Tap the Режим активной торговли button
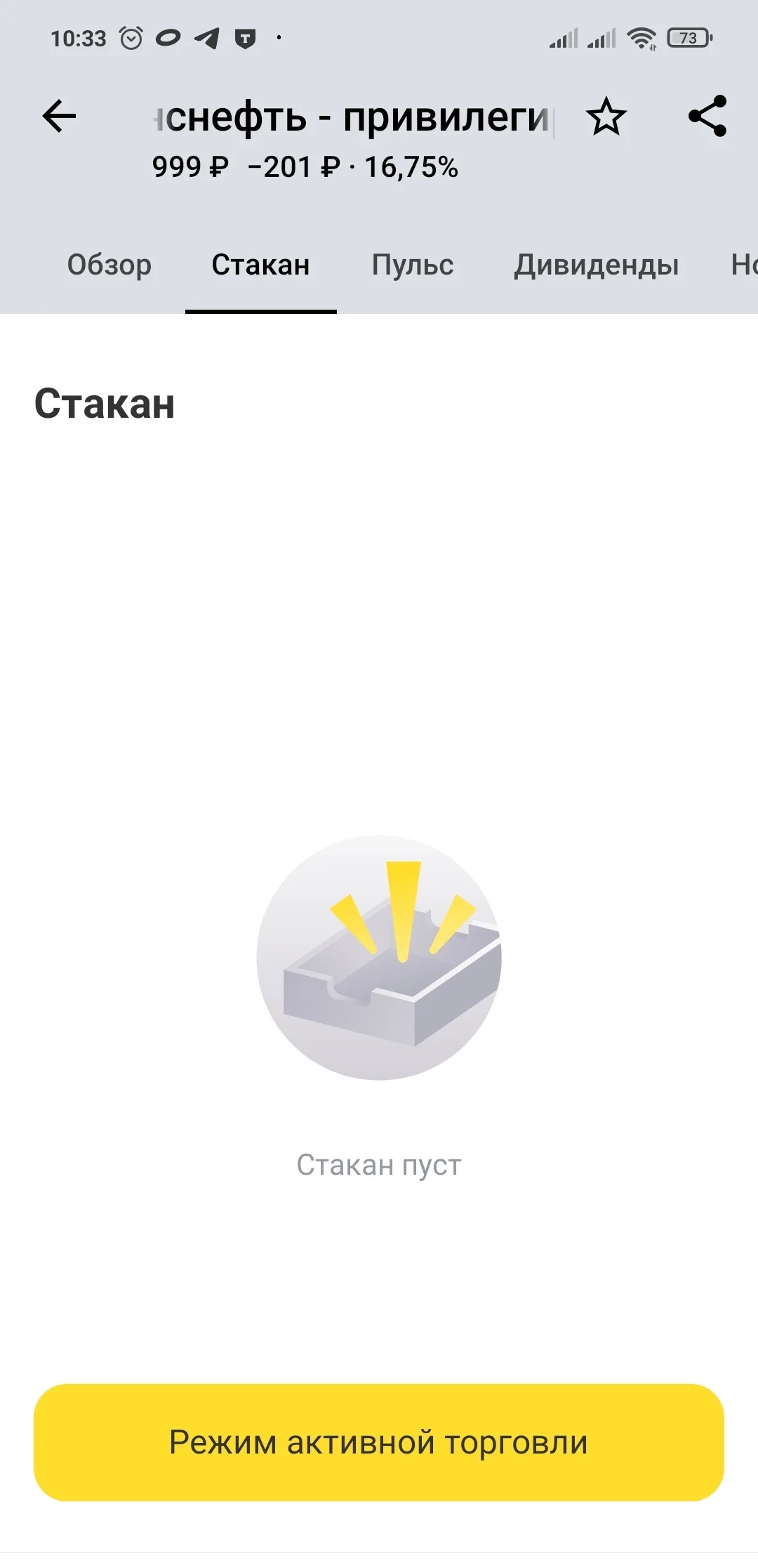 pyautogui.click(x=379, y=1442)
